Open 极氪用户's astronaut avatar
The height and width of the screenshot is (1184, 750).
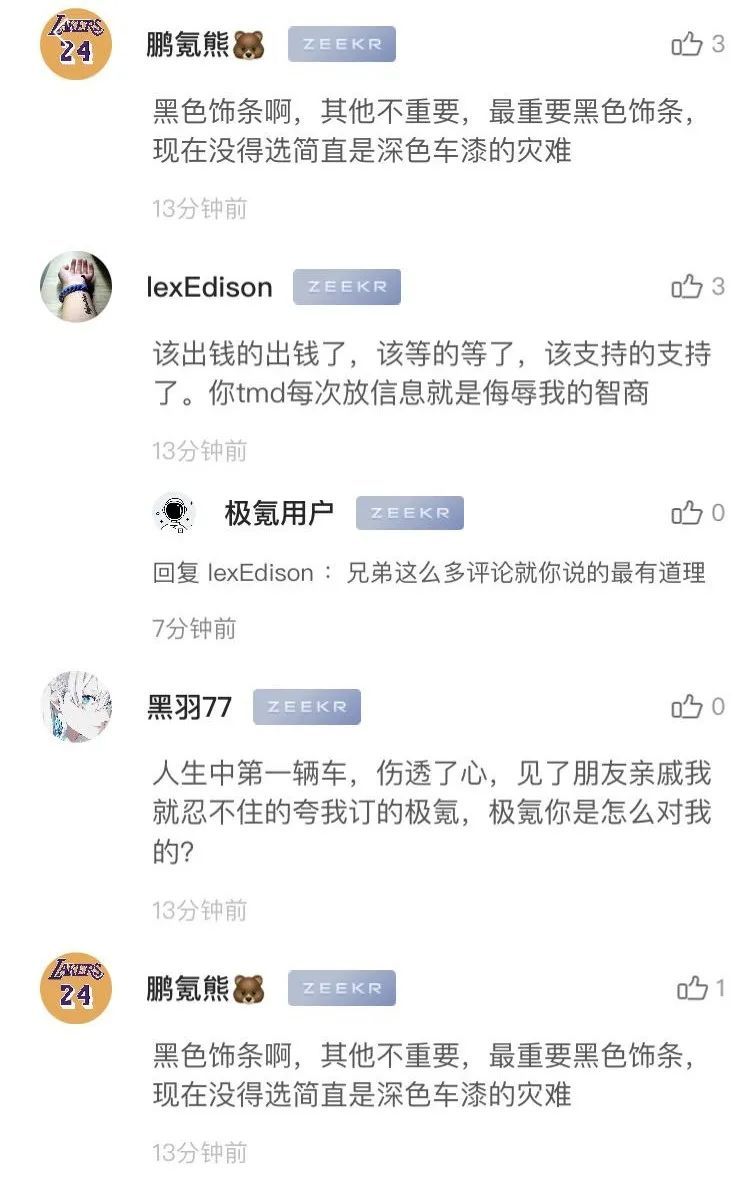pyautogui.click(x=176, y=513)
